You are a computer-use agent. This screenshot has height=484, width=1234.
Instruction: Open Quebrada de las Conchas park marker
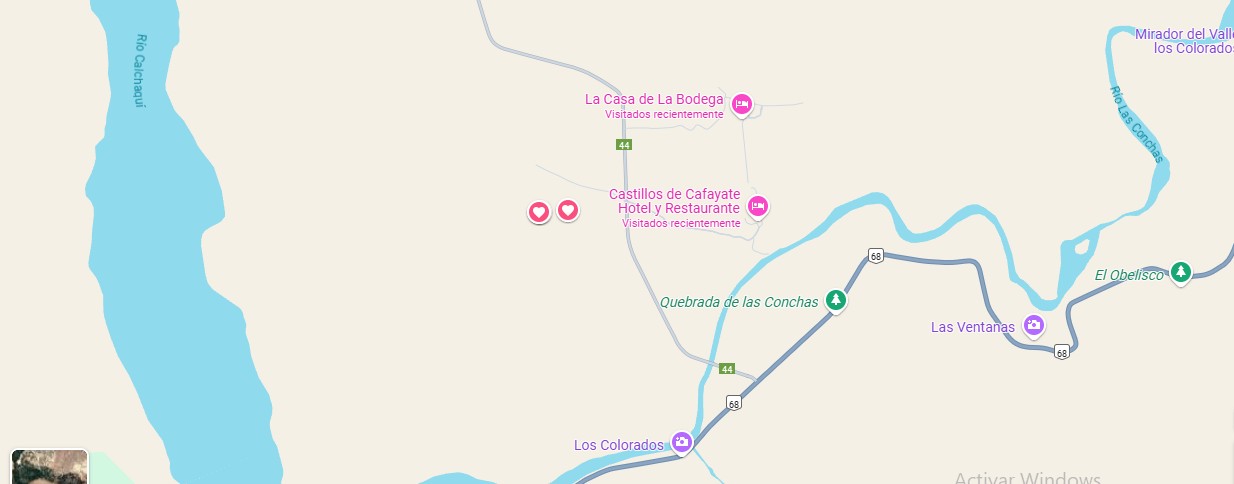click(835, 300)
